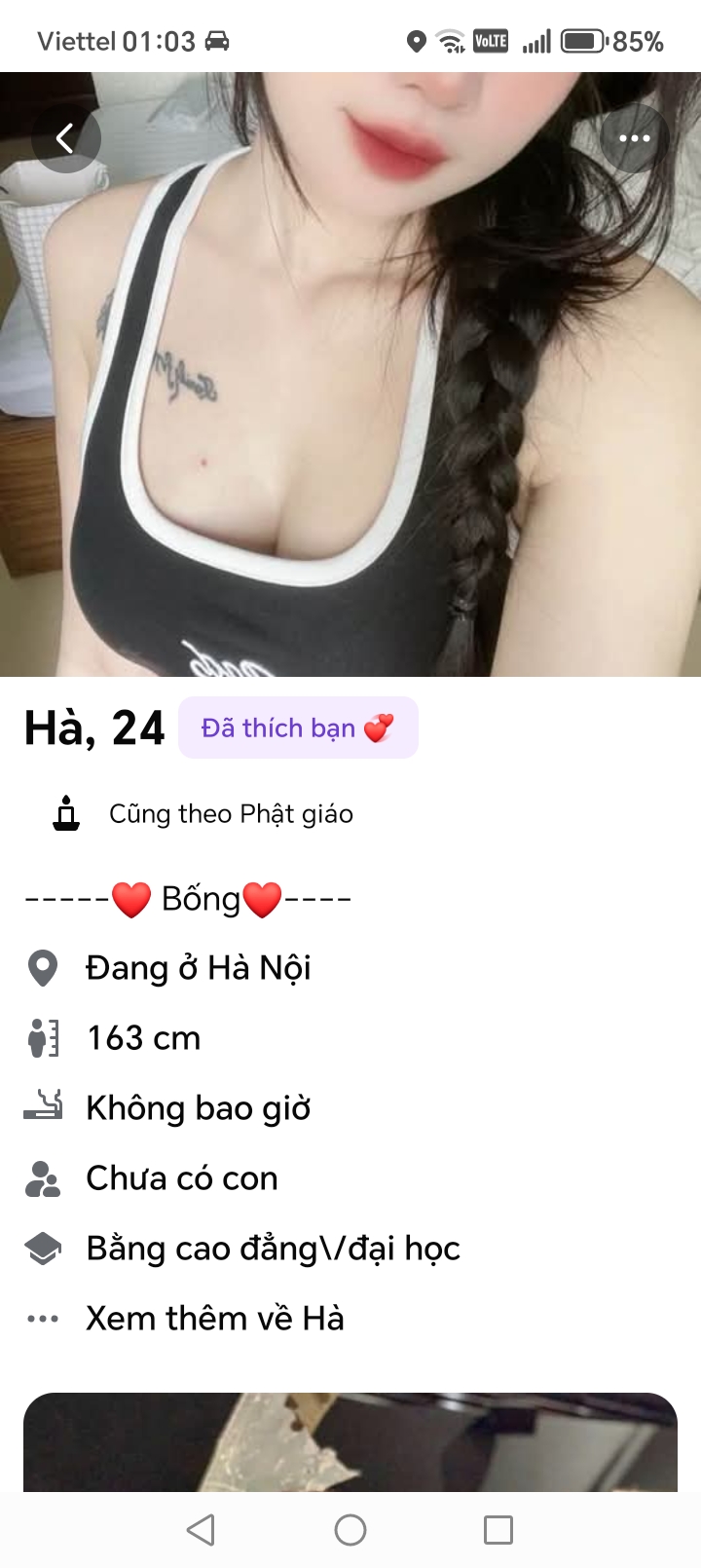
Task: Tap the home circle navigation button
Action: 350,1529
